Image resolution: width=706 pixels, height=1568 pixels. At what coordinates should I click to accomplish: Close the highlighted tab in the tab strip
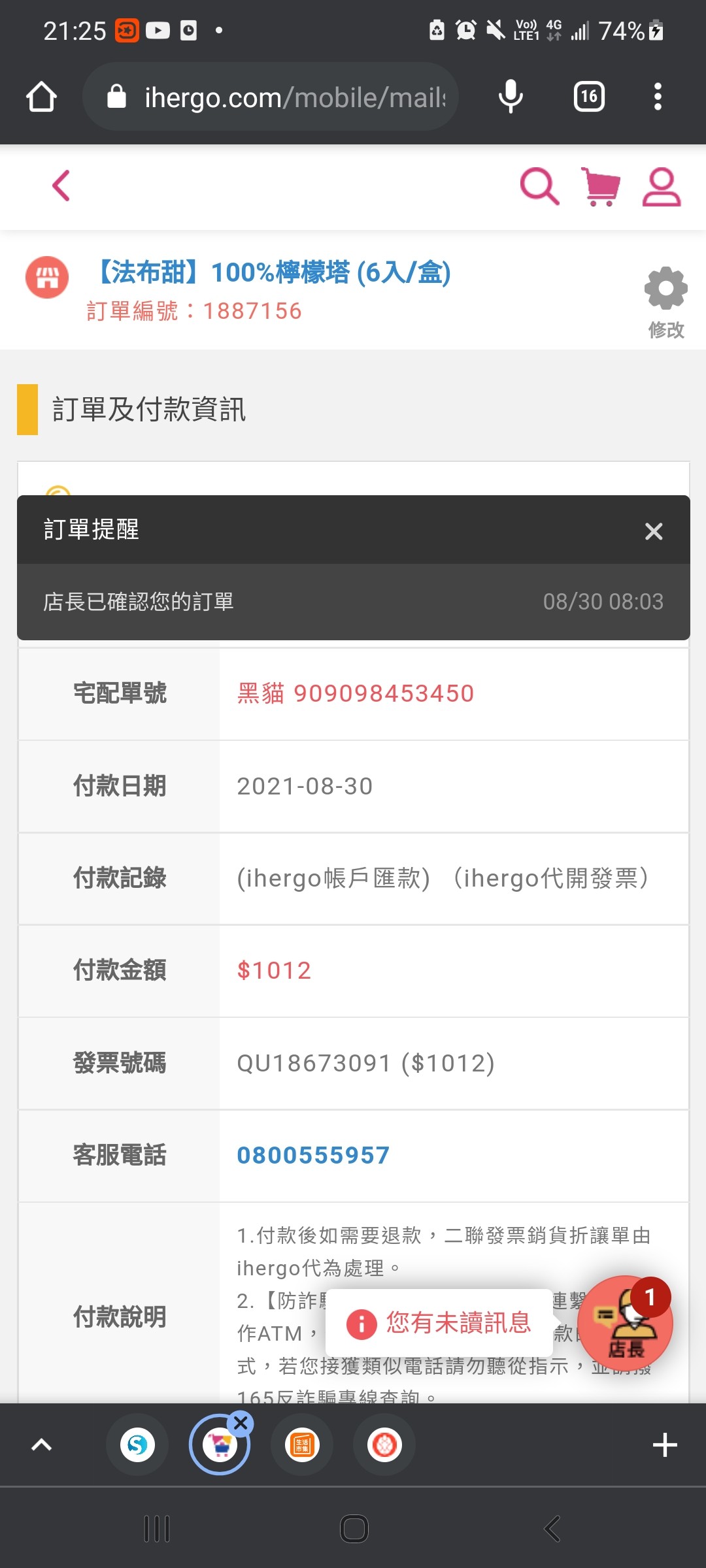coord(241,1422)
